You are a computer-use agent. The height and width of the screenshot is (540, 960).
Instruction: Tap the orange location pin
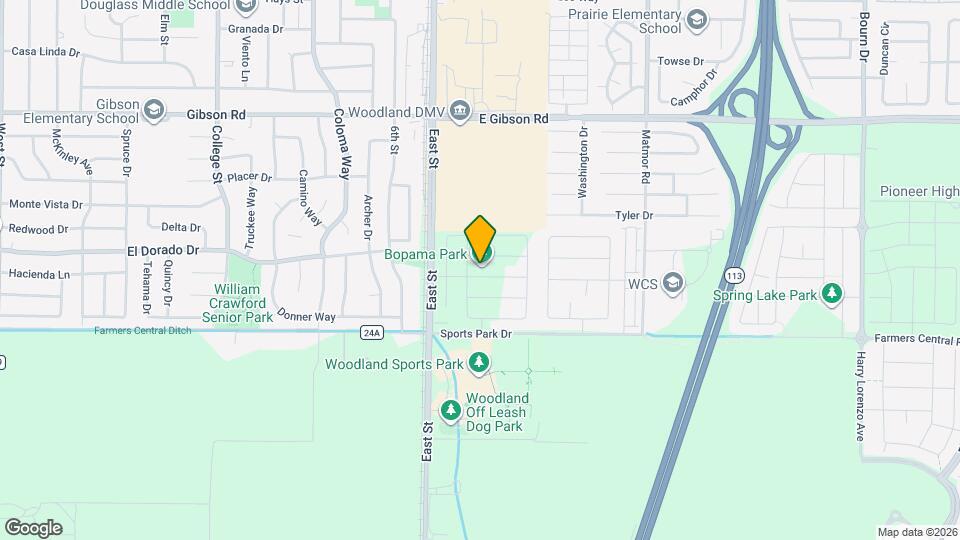coord(481,237)
